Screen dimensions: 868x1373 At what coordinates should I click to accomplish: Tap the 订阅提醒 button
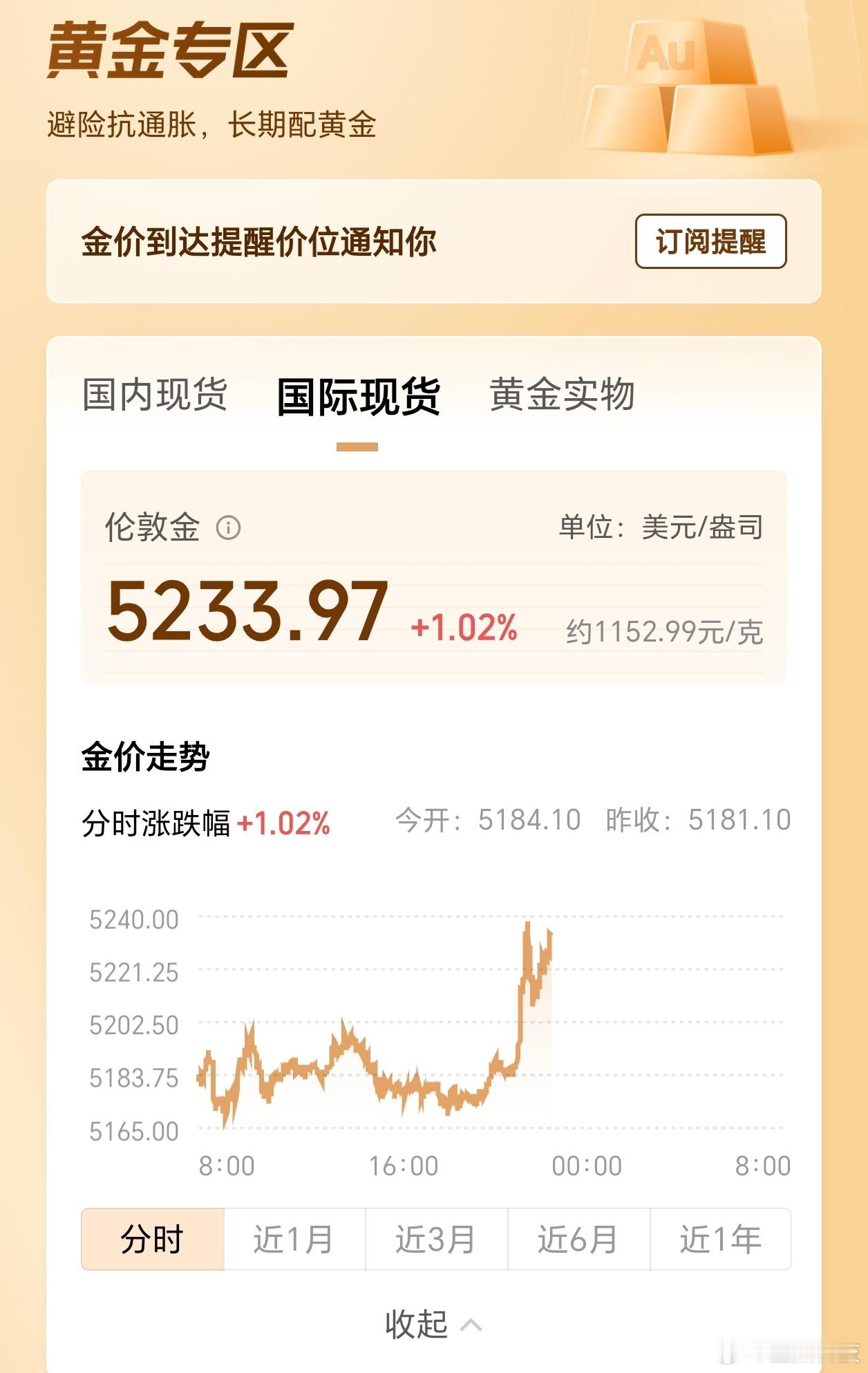tap(710, 241)
